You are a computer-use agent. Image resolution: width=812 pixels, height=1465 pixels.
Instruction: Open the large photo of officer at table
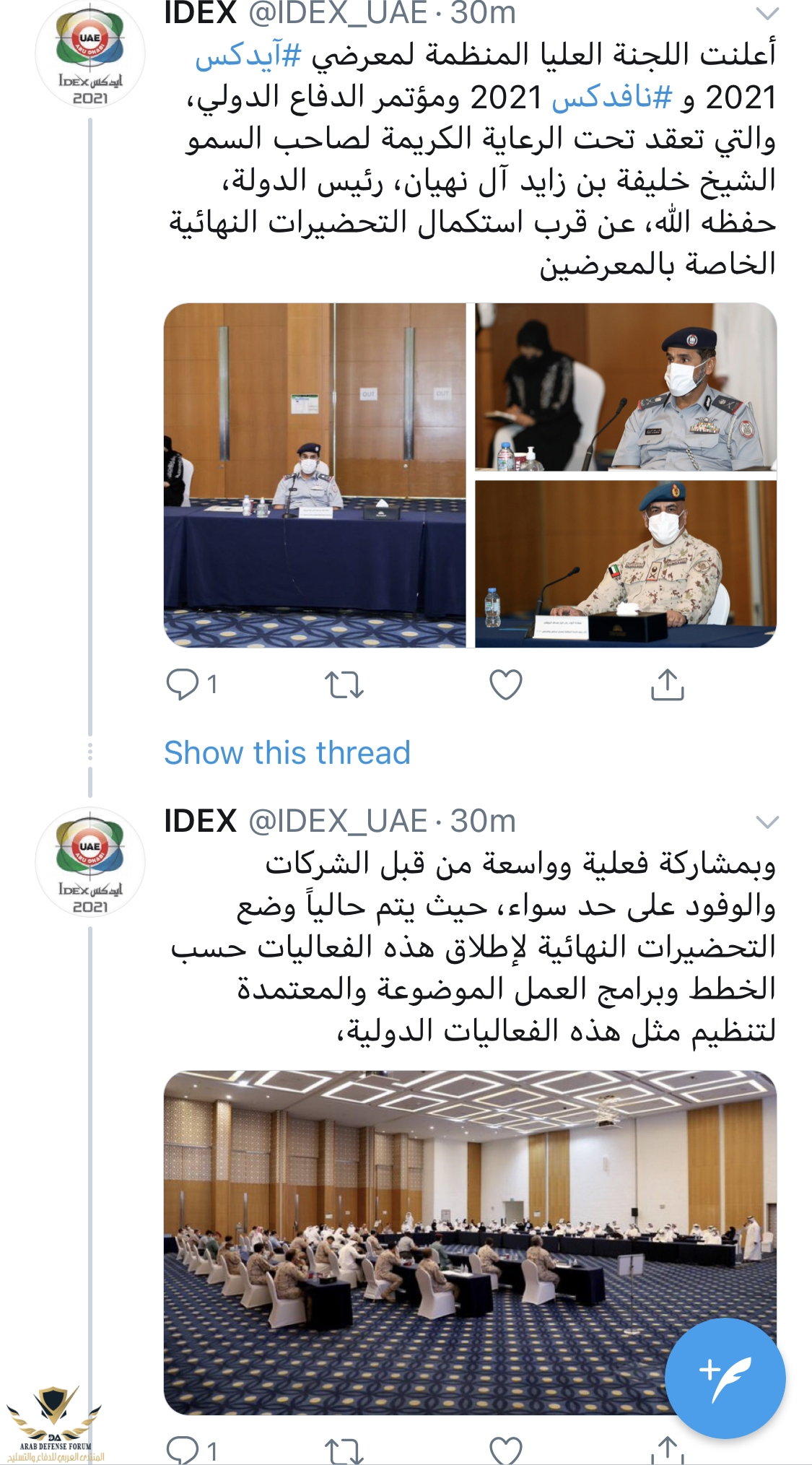pyautogui.click(x=315, y=474)
